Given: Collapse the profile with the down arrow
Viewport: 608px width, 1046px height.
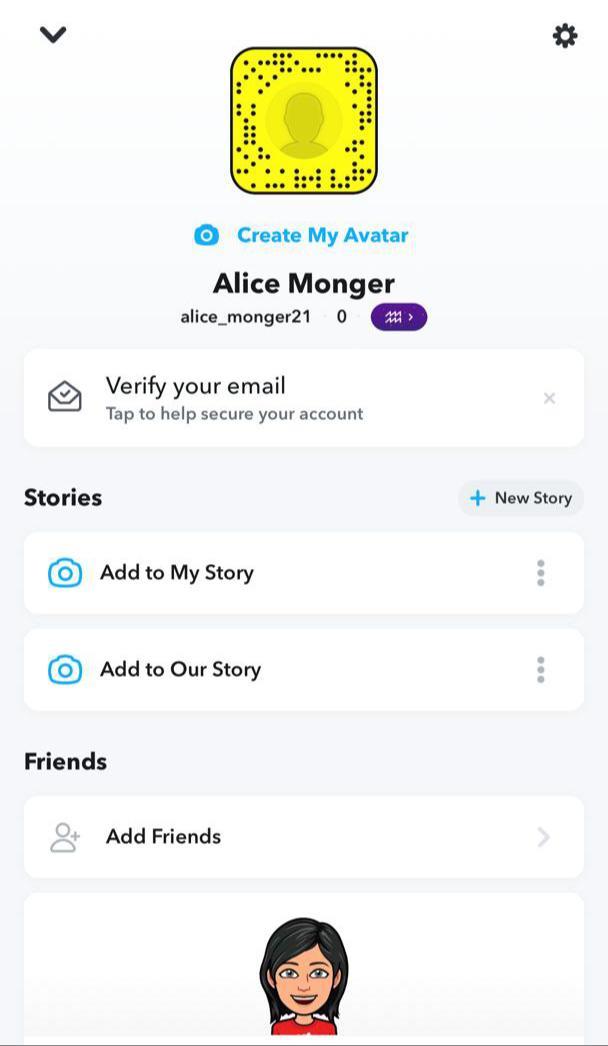Looking at the screenshot, I should coord(53,35).
